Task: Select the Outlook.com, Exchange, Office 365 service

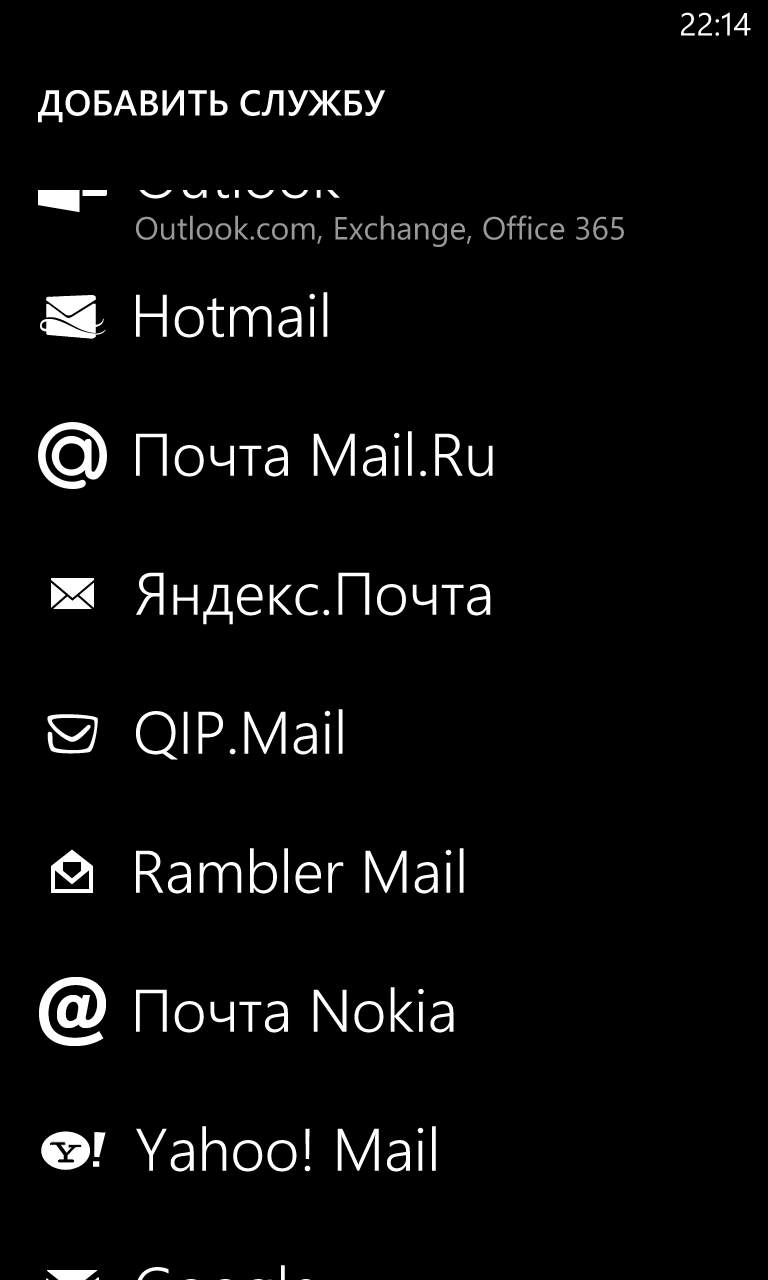Action: [x=384, y=212]
